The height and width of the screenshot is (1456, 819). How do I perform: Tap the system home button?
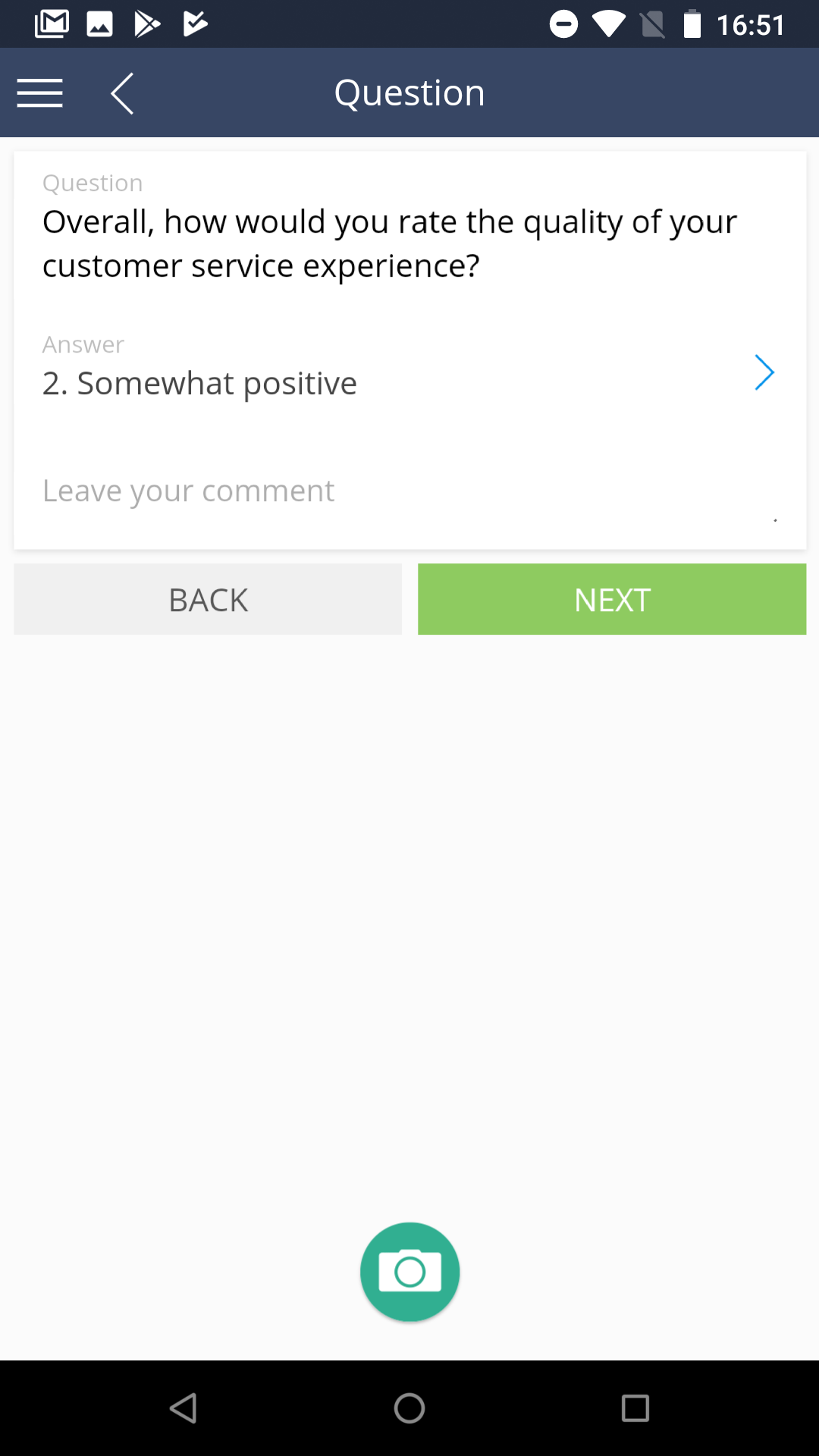(x=409, y=1408)
